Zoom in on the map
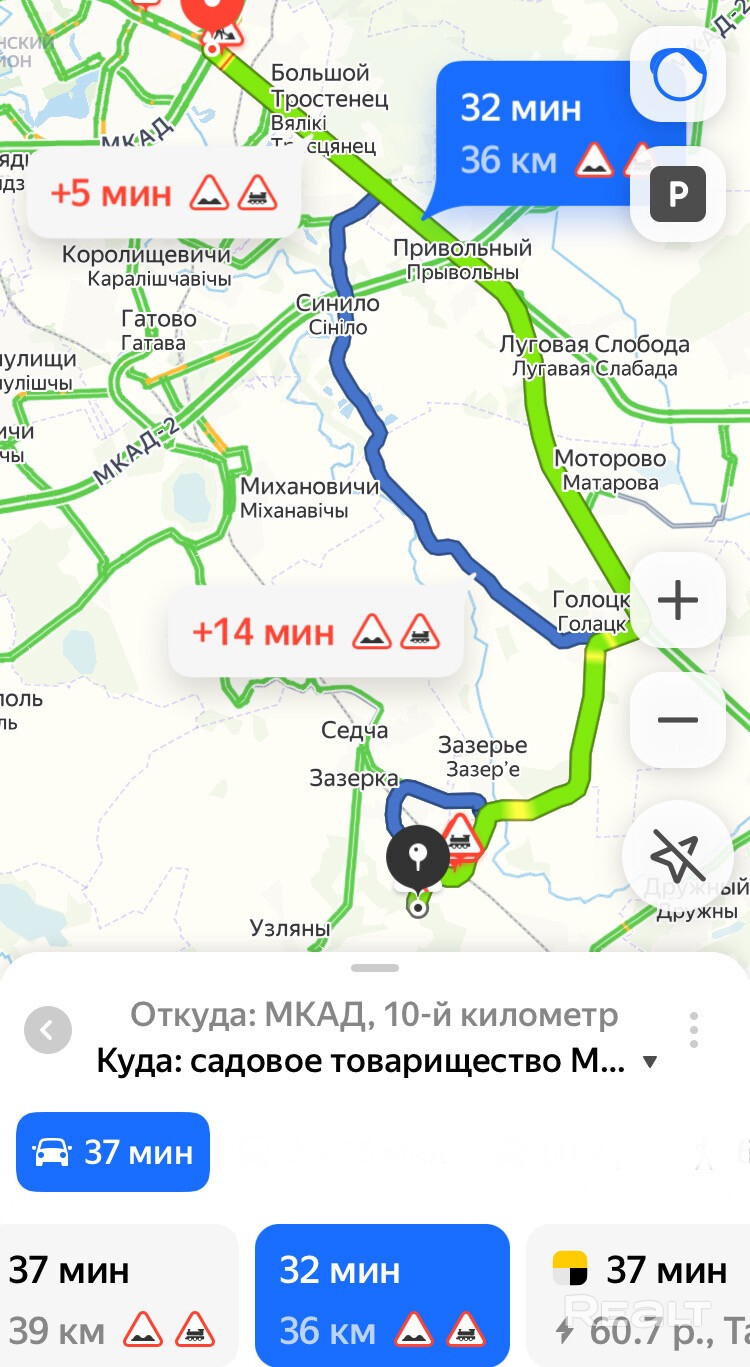Viewport: 750px width, 1367px height. click(677, 601)
